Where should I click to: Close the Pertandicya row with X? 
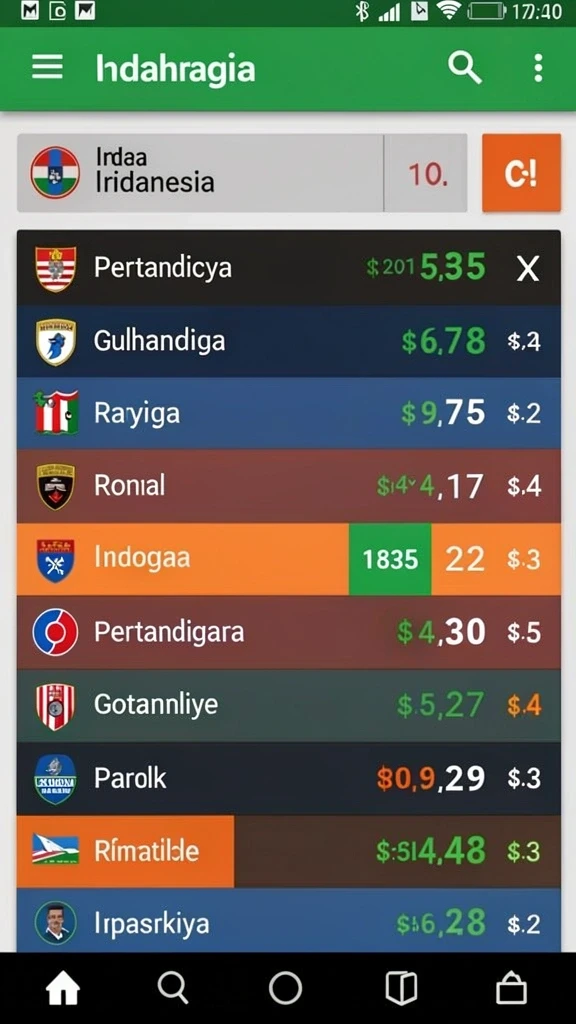coord(528,268)
